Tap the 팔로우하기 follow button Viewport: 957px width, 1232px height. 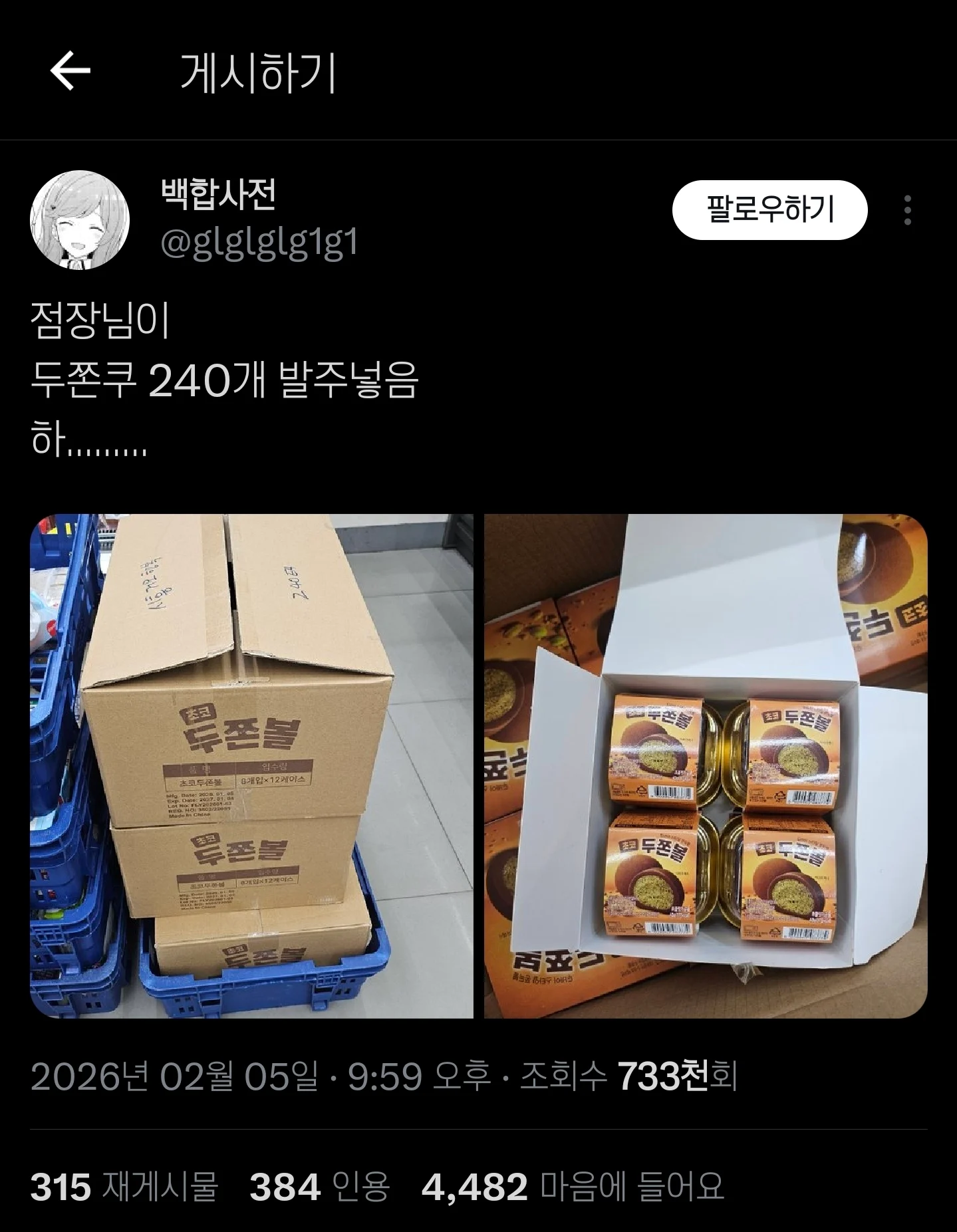[769, 209]
